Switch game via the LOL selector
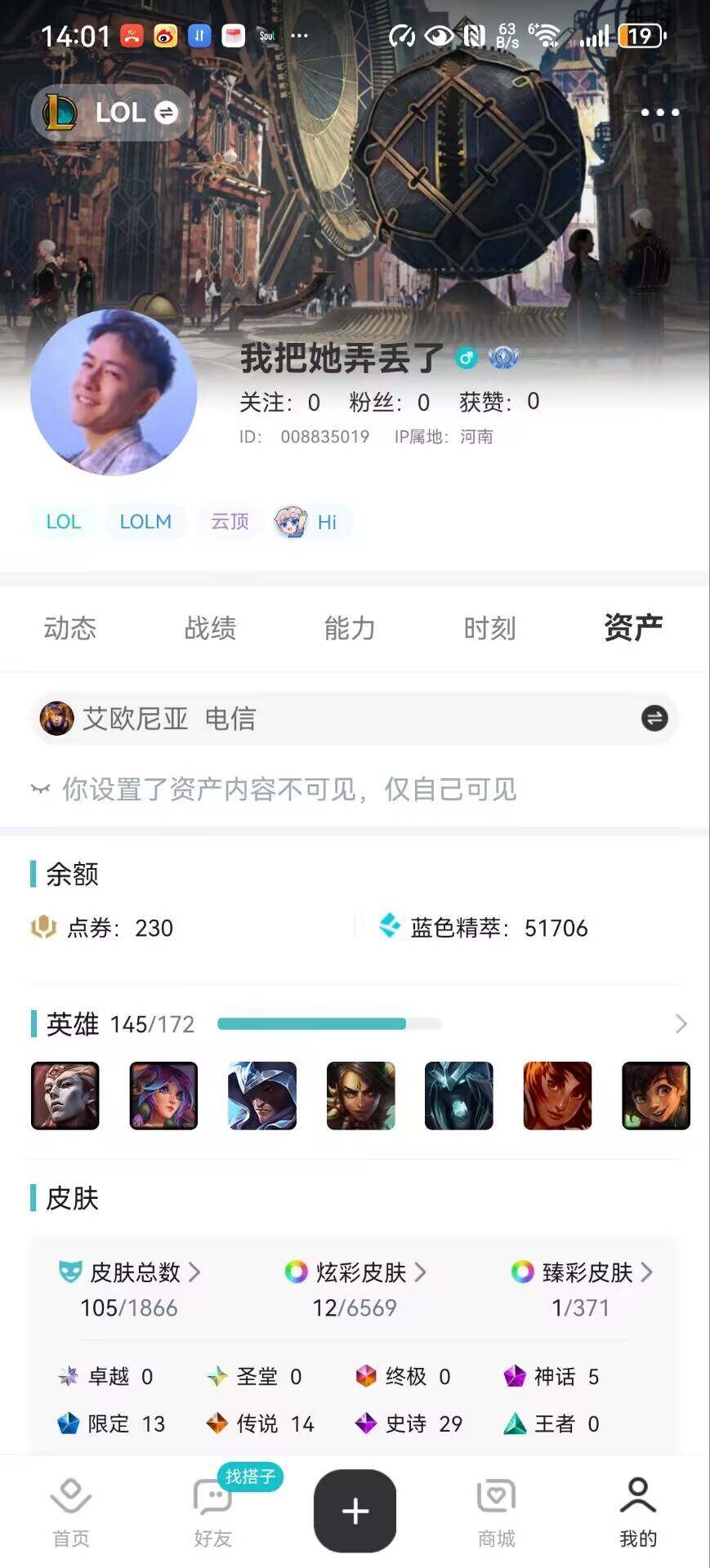 pyautogui.click(x=112, y=113)
